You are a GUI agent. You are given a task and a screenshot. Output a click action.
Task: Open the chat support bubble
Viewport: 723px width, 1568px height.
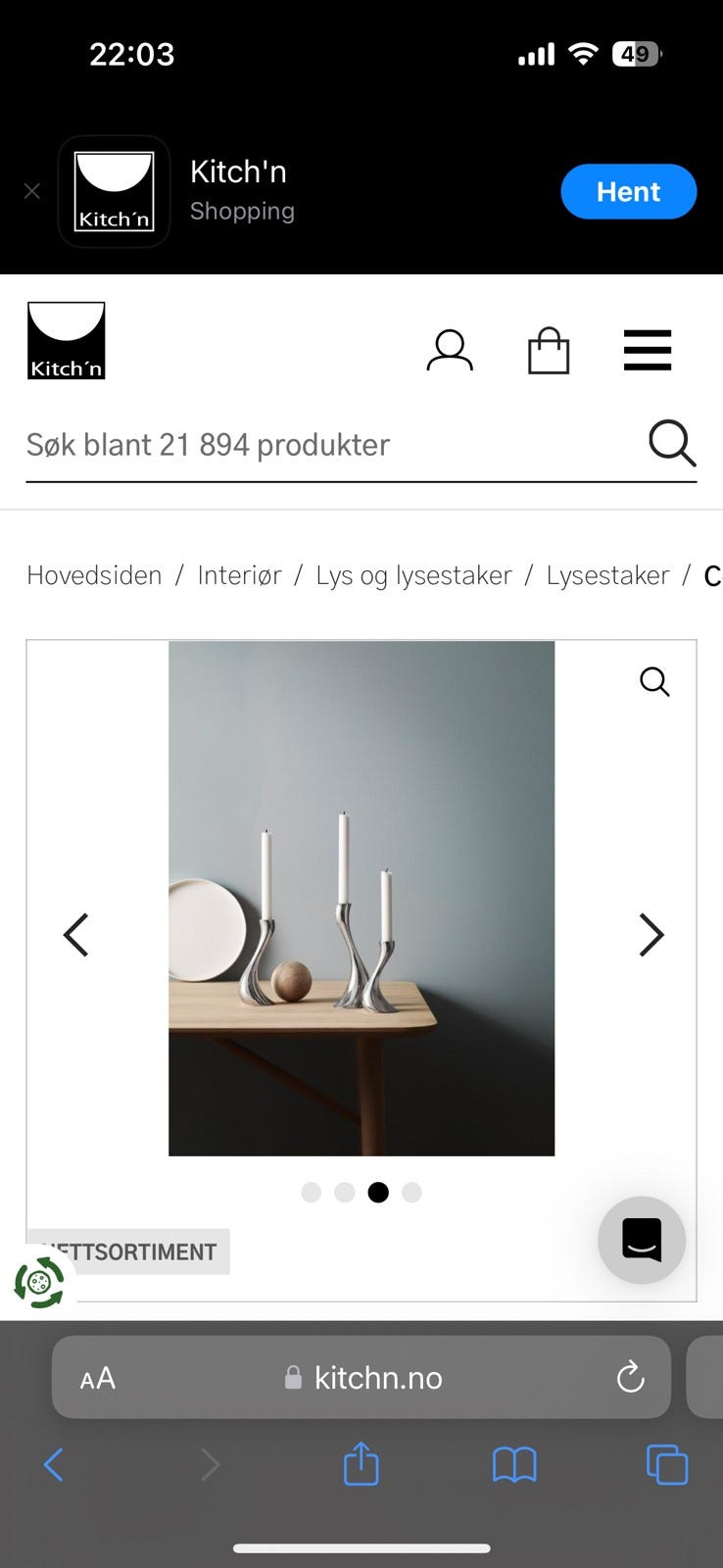pos(642,1240)
